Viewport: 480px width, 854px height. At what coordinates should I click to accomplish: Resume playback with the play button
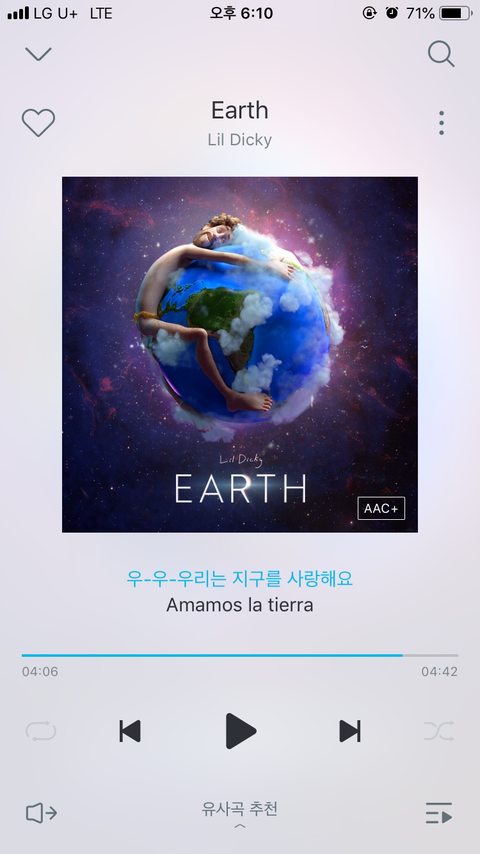pyautogui.click(x=240, y=731)
